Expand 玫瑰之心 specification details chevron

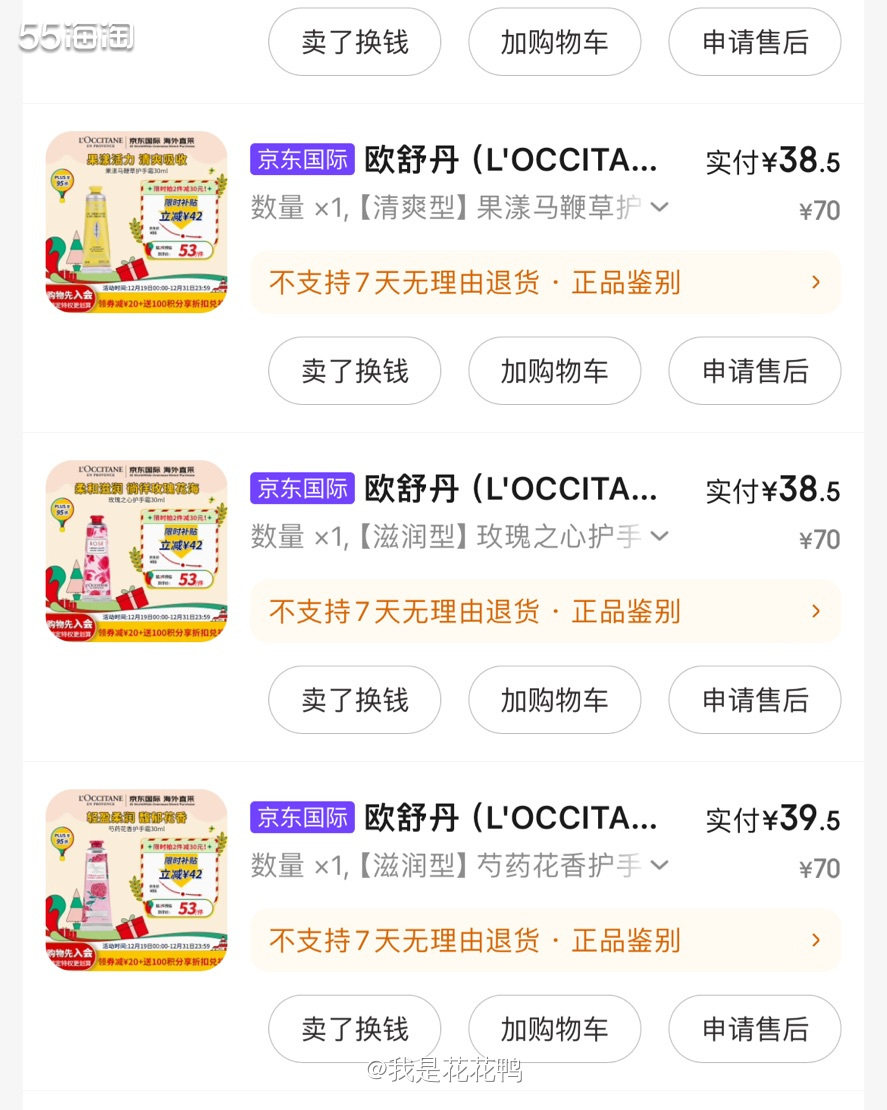[x=659, y=536]
